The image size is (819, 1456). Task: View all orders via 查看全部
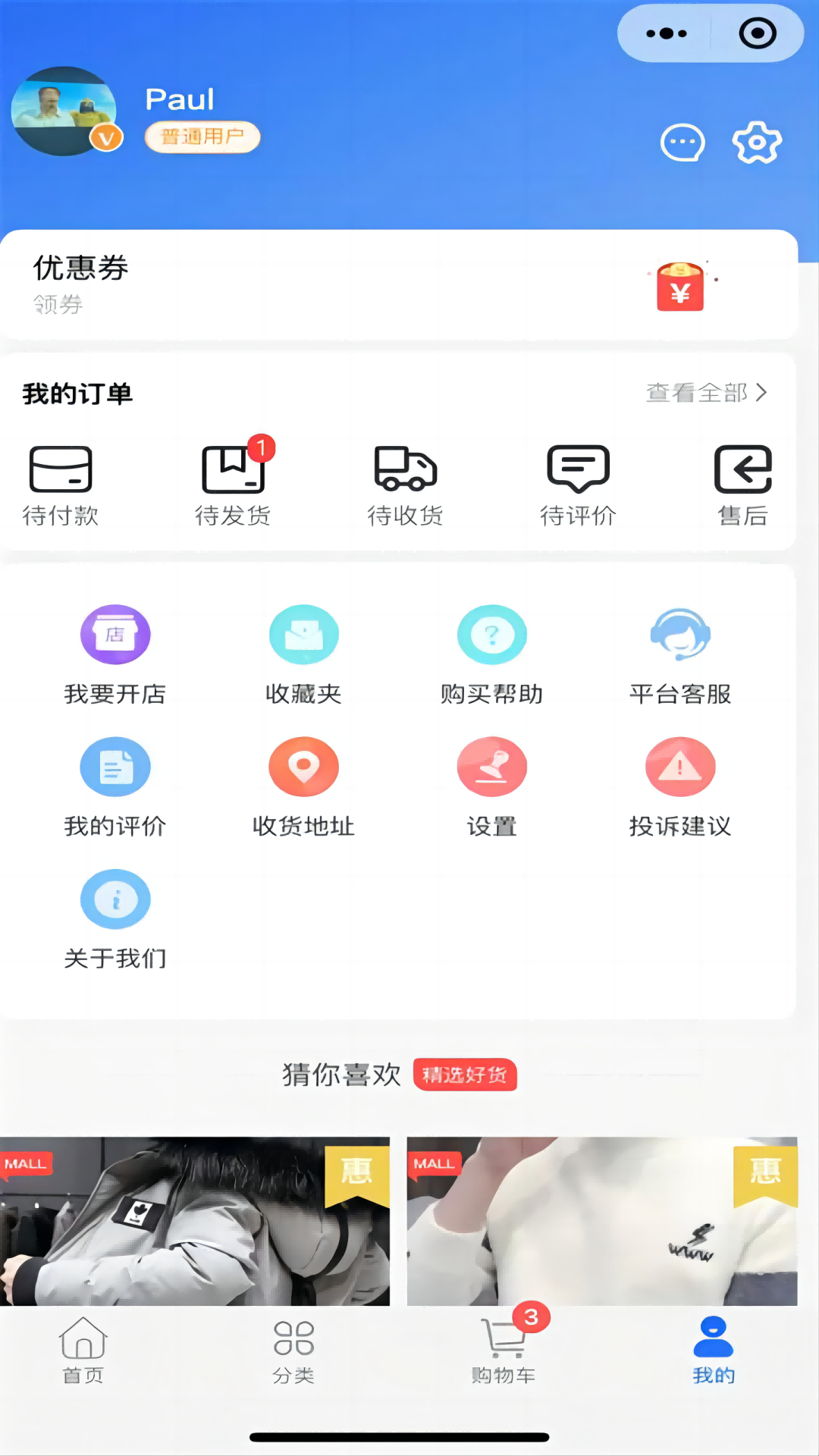tap(705, 393)
